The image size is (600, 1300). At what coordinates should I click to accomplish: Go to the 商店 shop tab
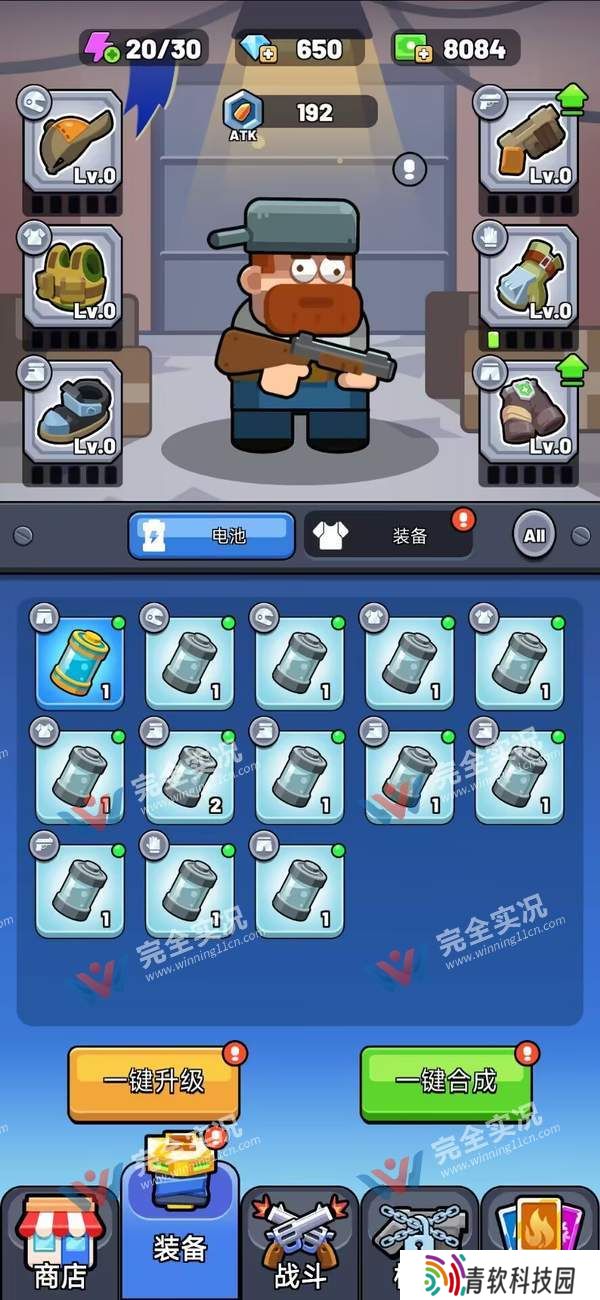[x=60, y=1245]
